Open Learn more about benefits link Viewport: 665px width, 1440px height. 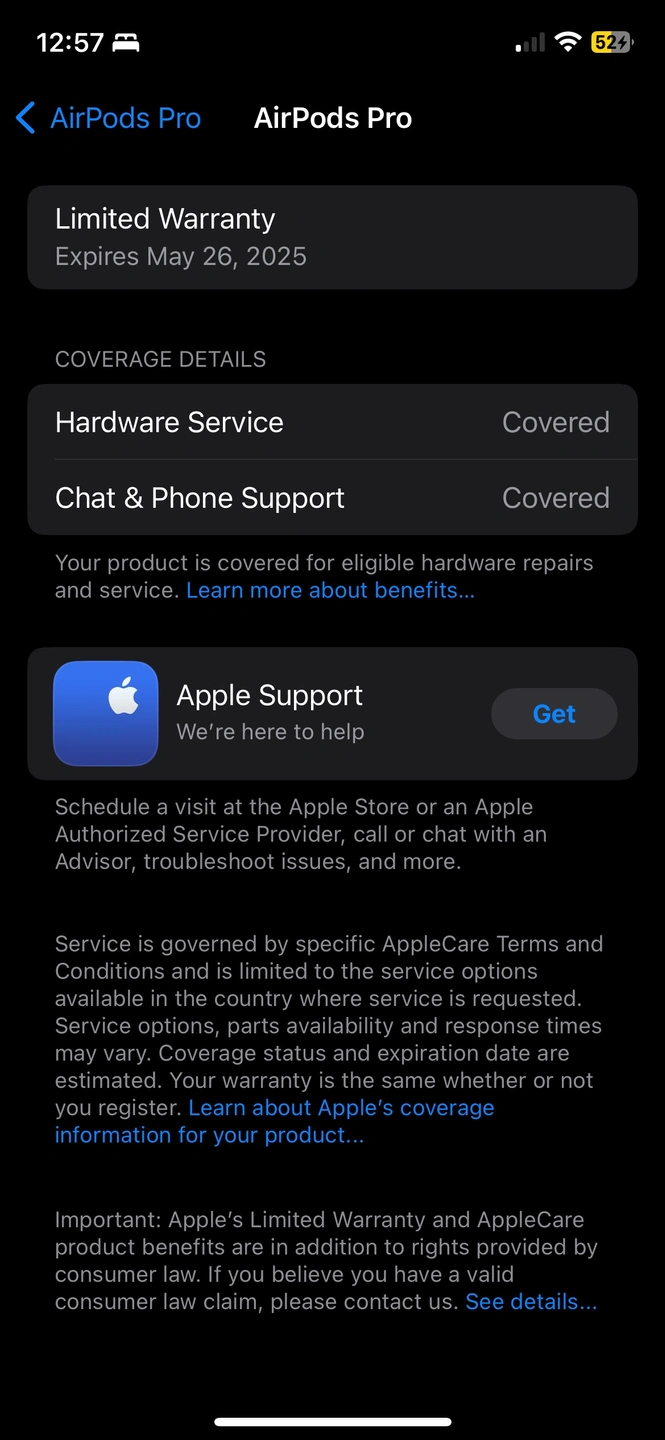[x=330, y=590]
